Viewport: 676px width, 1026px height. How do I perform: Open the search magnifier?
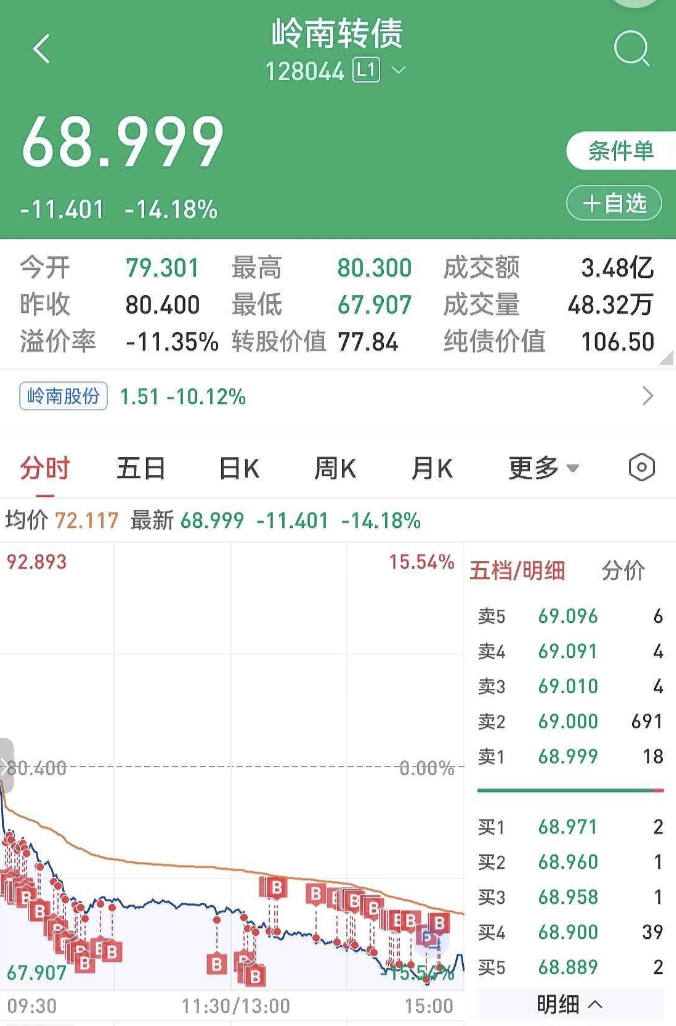coord(631,48)
